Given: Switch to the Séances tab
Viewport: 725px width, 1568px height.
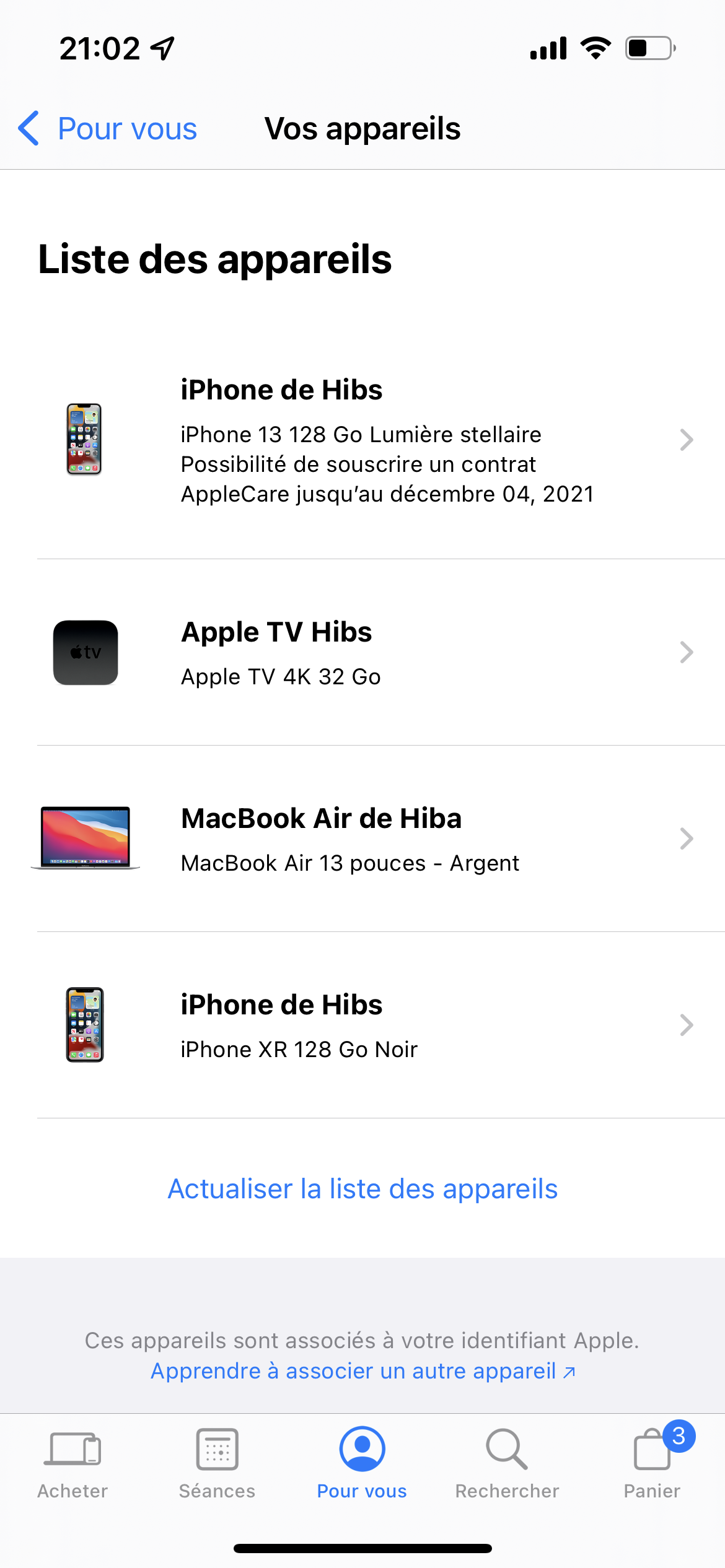Looking at the screenshot, I should tap(217, 1464).
